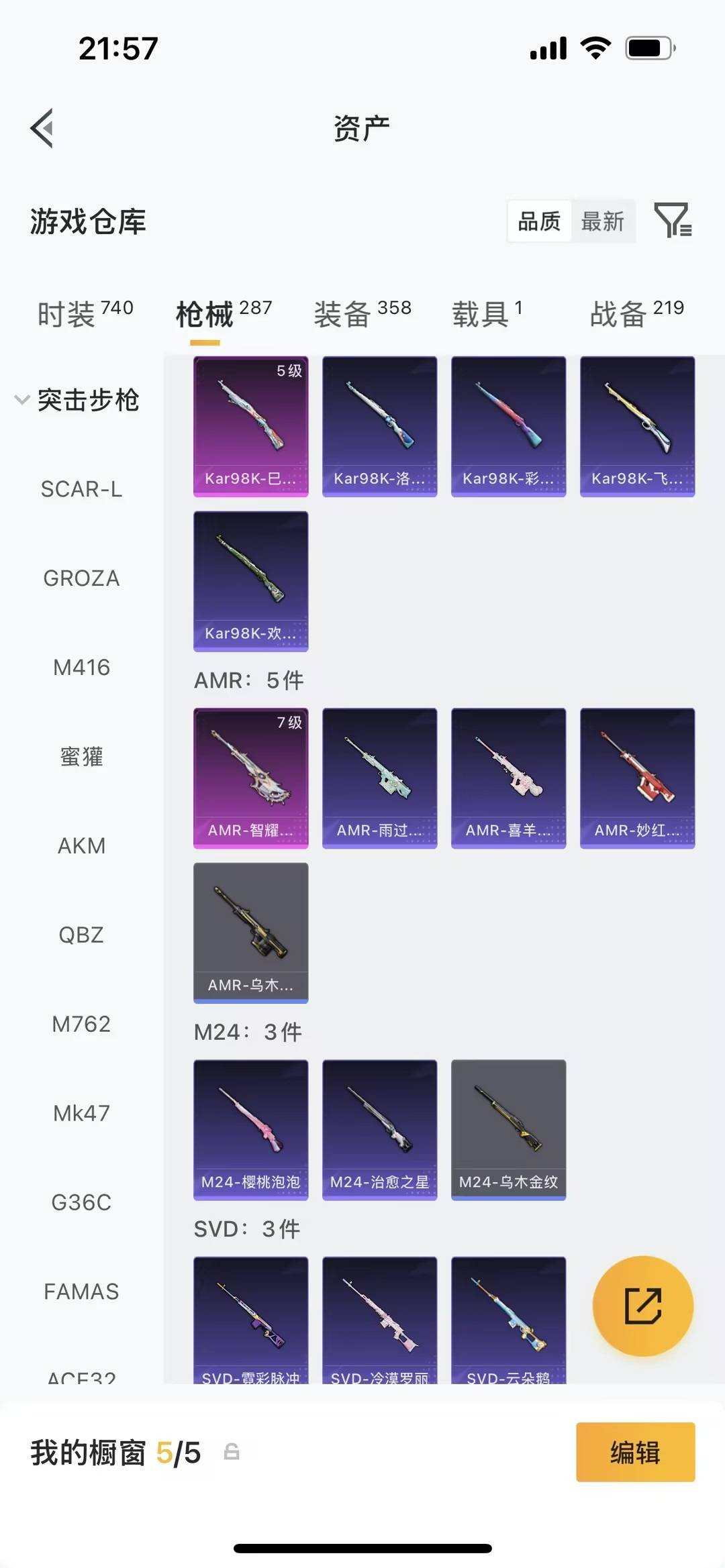The height and width of the screenshot is (1568, 725).
Task: Select SCAR-L in the weapon list
Action: [x=81, y=489]
